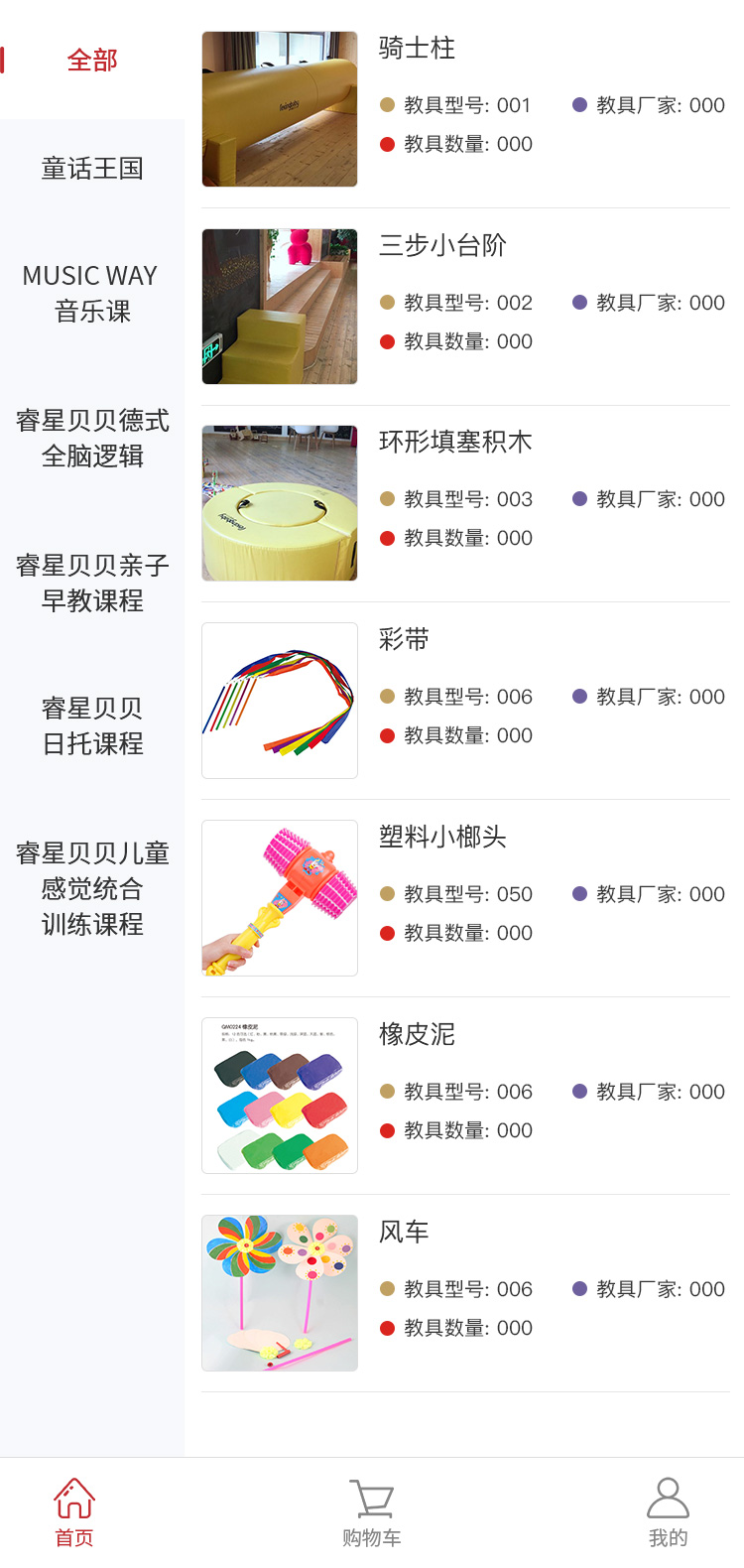
Task: Switch to the 我的 tab
Action: pyautogui.click(x=668, y=1512)
